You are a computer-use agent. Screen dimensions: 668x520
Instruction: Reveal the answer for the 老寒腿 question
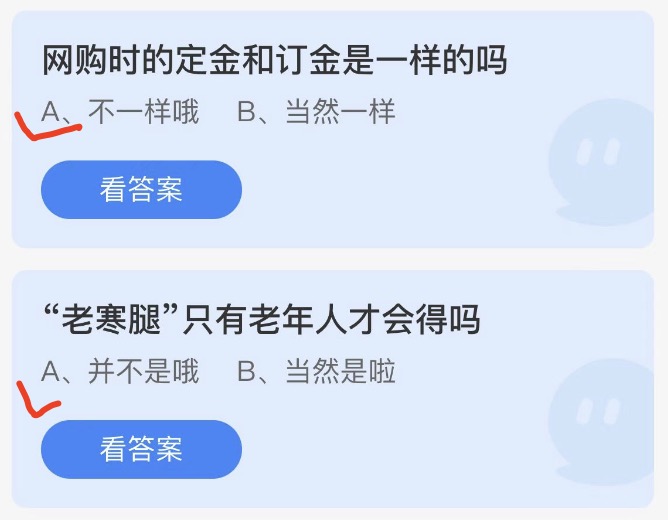point(141,449)
